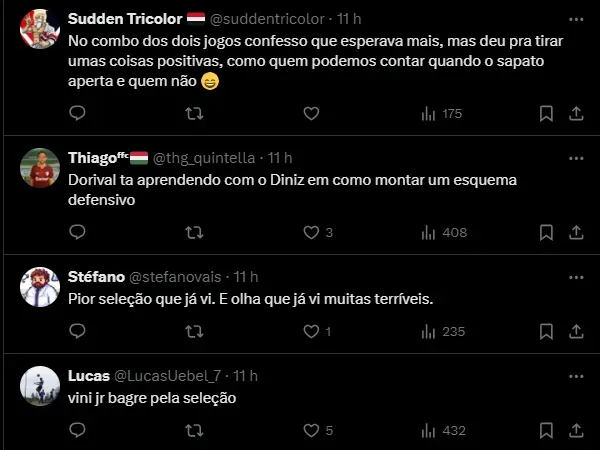This screenshot has width=600, height=450.
Task: Open more options on Thiago's tweet
Action: (x=575, y=158)
